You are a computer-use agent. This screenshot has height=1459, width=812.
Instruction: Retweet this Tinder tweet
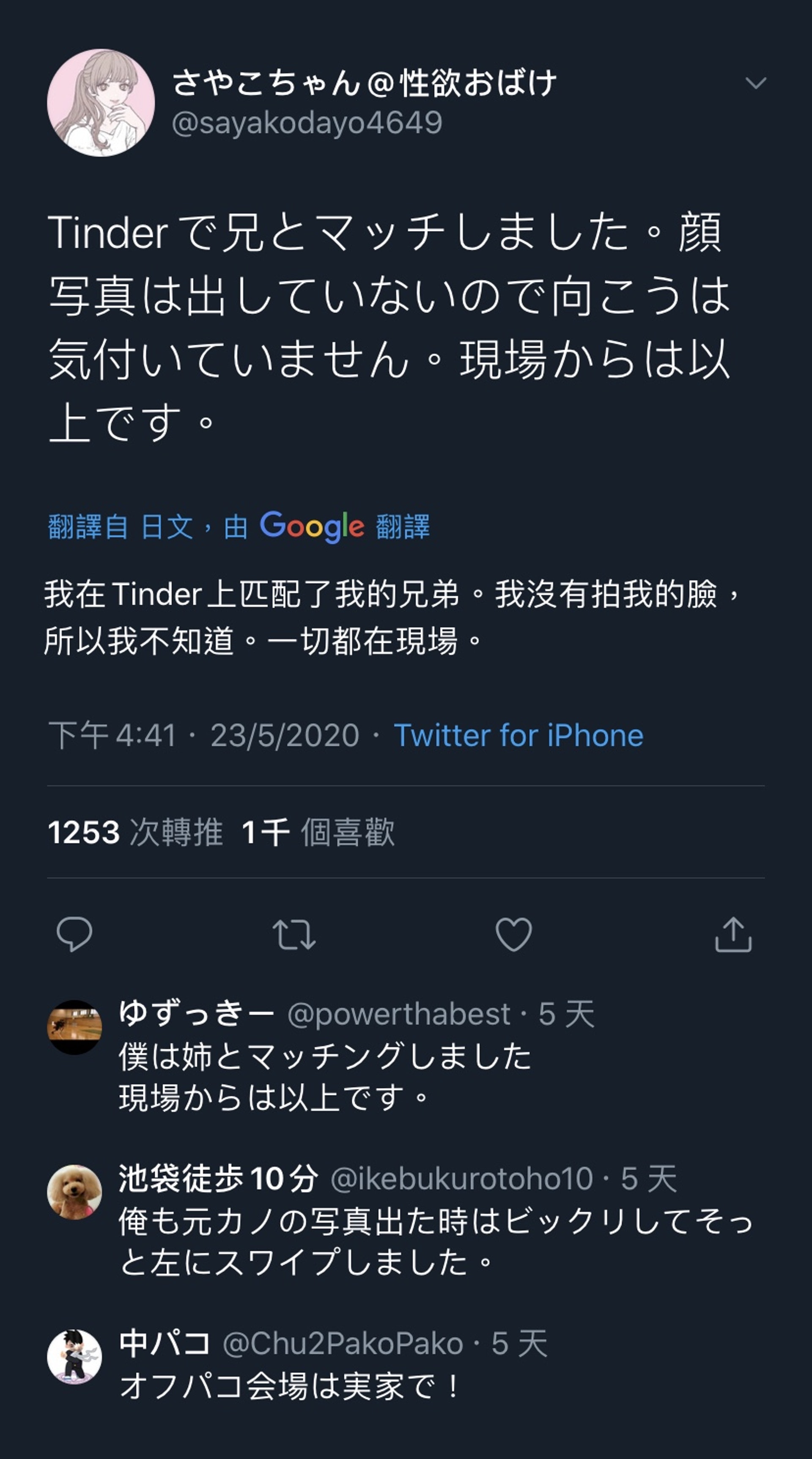pos(294,934)
